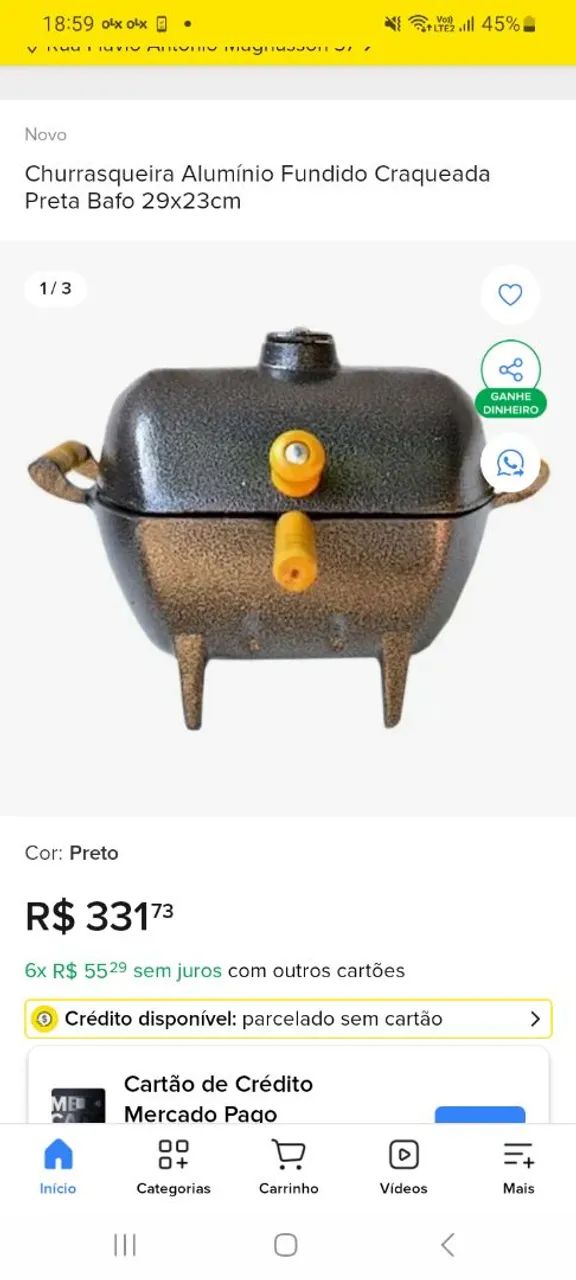
Task: Open the Carrinho tab
Action: 288,1167
